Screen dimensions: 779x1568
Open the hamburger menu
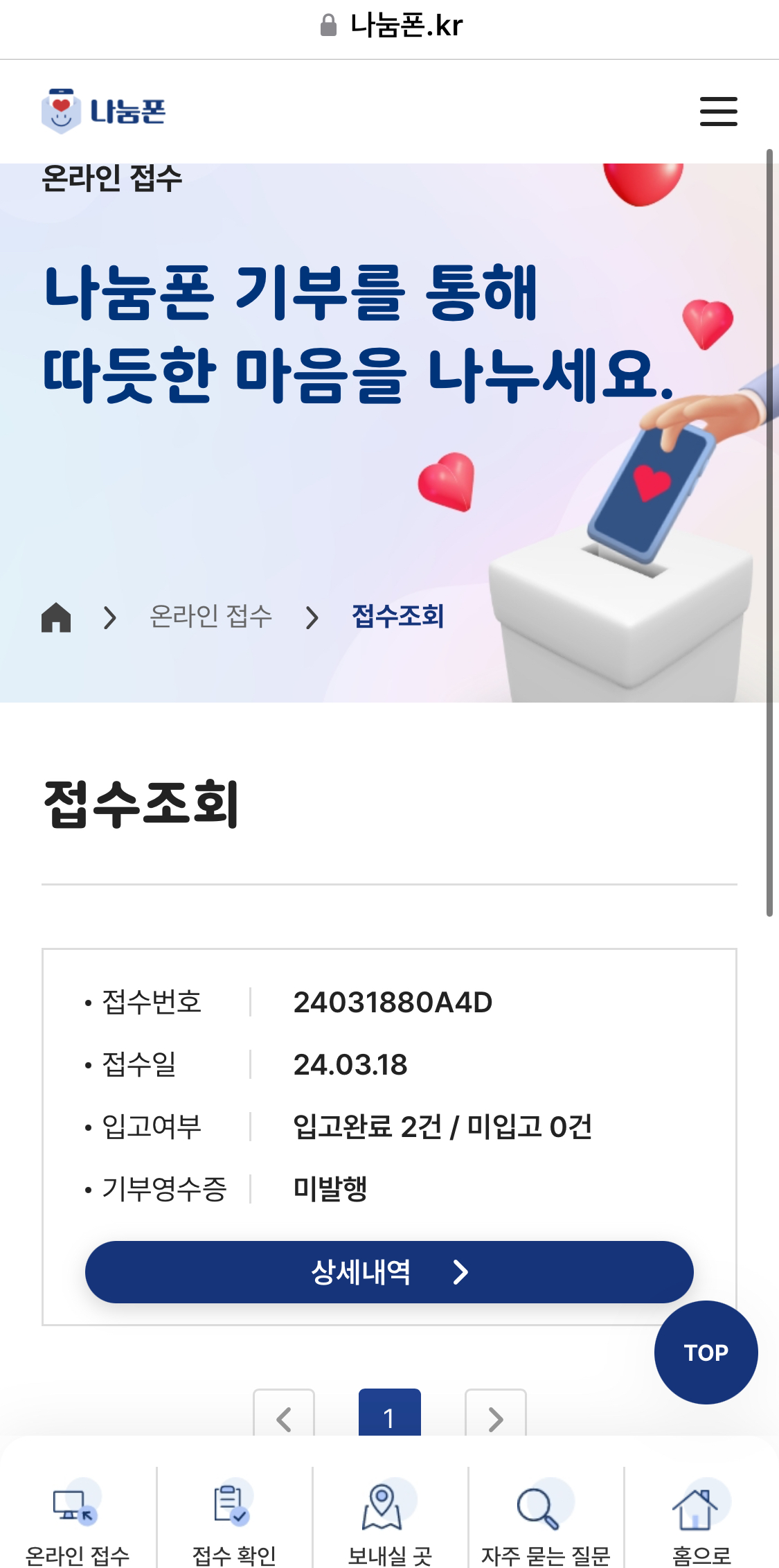[718, 112]
